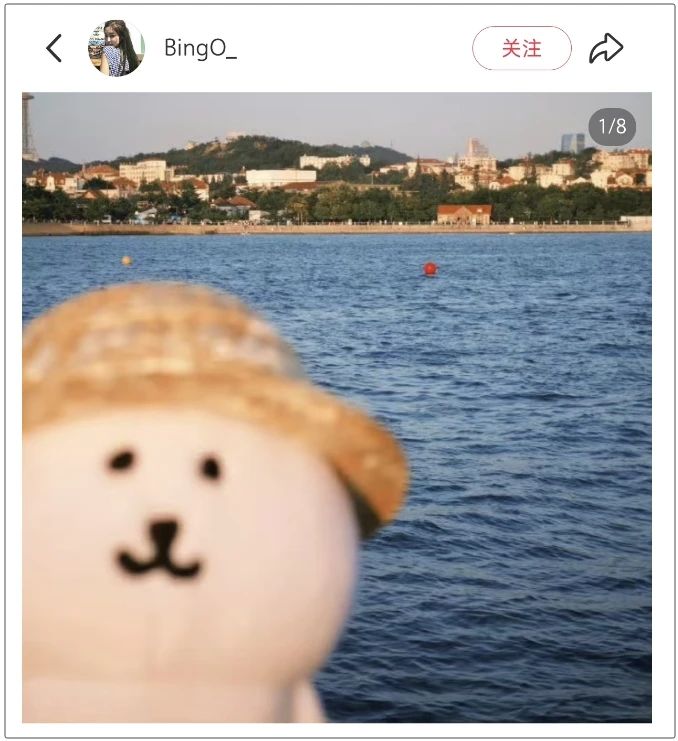Screen dimensions: 678x741
Task: Tap the 关注 follow button
Action: pos(521,48)
